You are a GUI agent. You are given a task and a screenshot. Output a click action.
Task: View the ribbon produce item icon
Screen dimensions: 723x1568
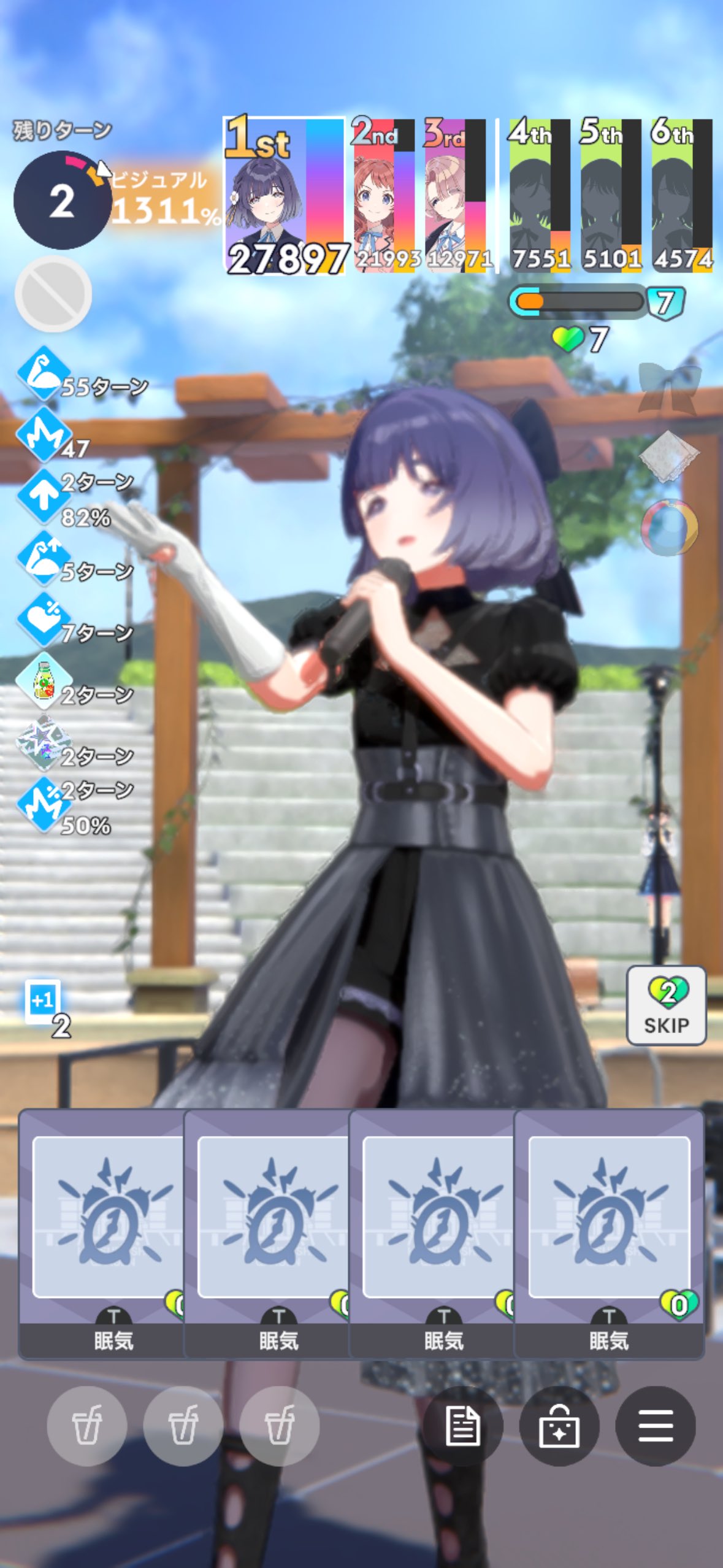point(669,386)
